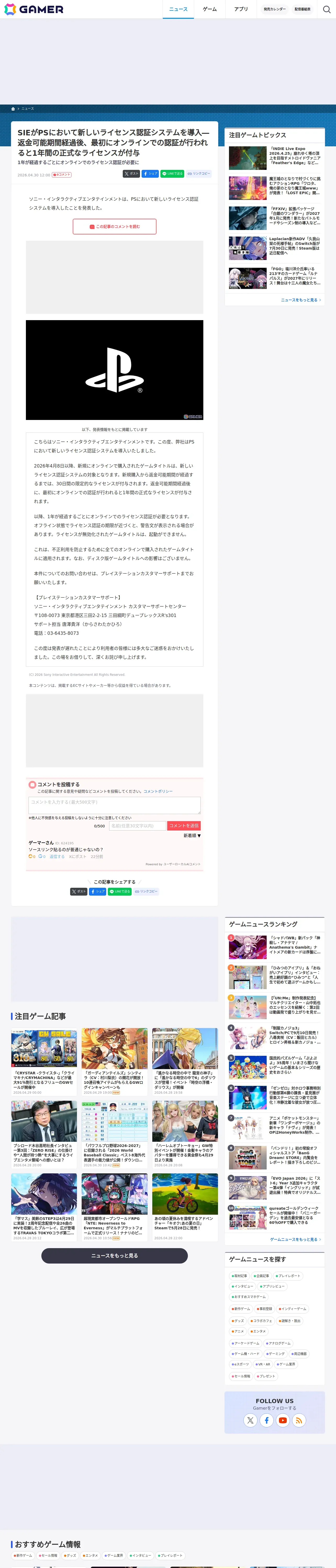The image size is (336, 1568).
Task: Switch to the ゲーム tab
Action: pos(210,9)
